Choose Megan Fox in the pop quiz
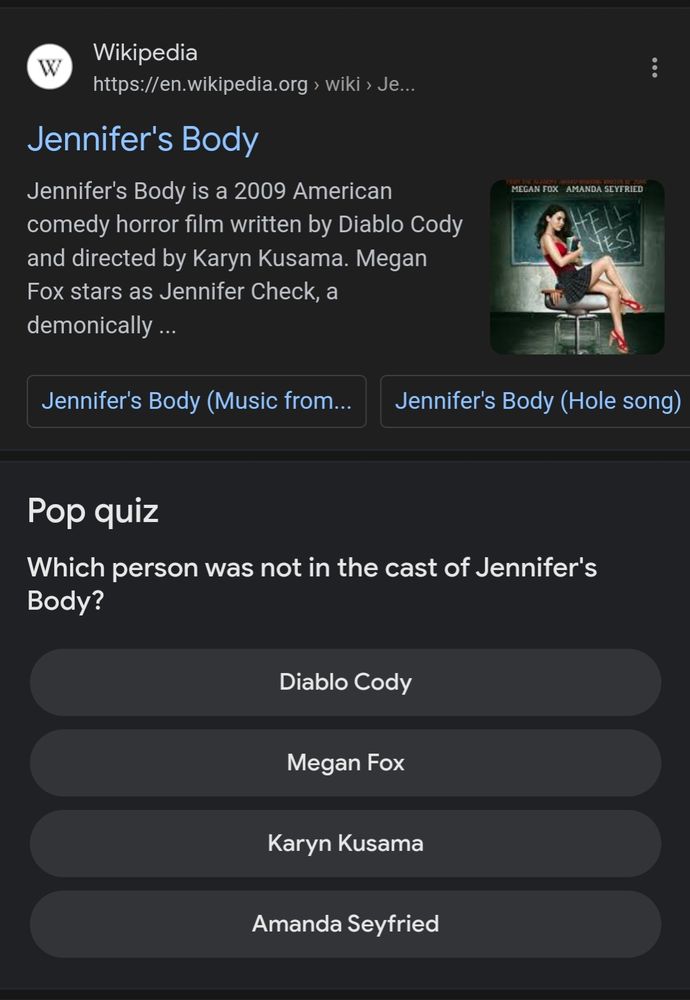Screen dimensions: 690x1000 tap(345, 763)
